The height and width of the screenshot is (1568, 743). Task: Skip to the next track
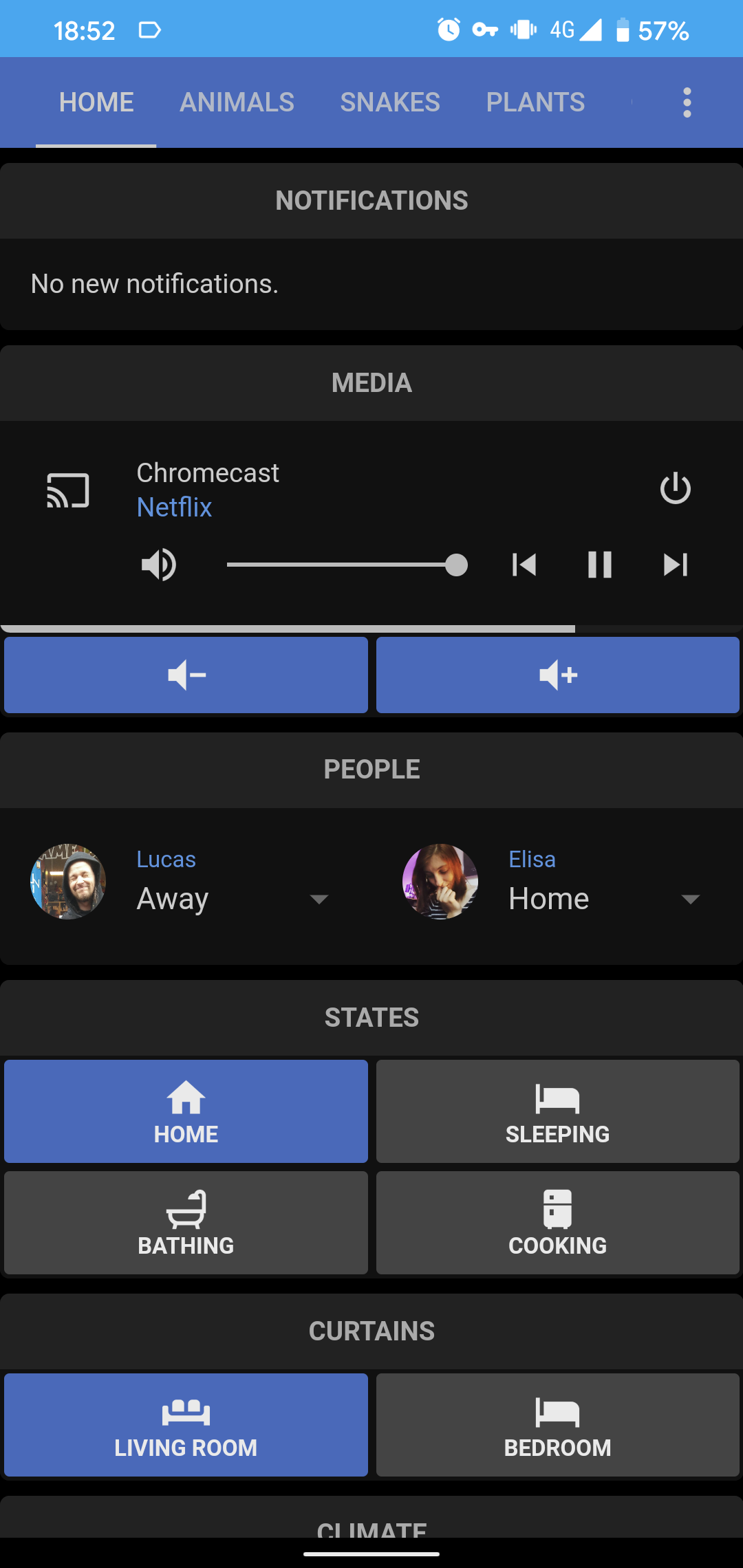[675, 565]
